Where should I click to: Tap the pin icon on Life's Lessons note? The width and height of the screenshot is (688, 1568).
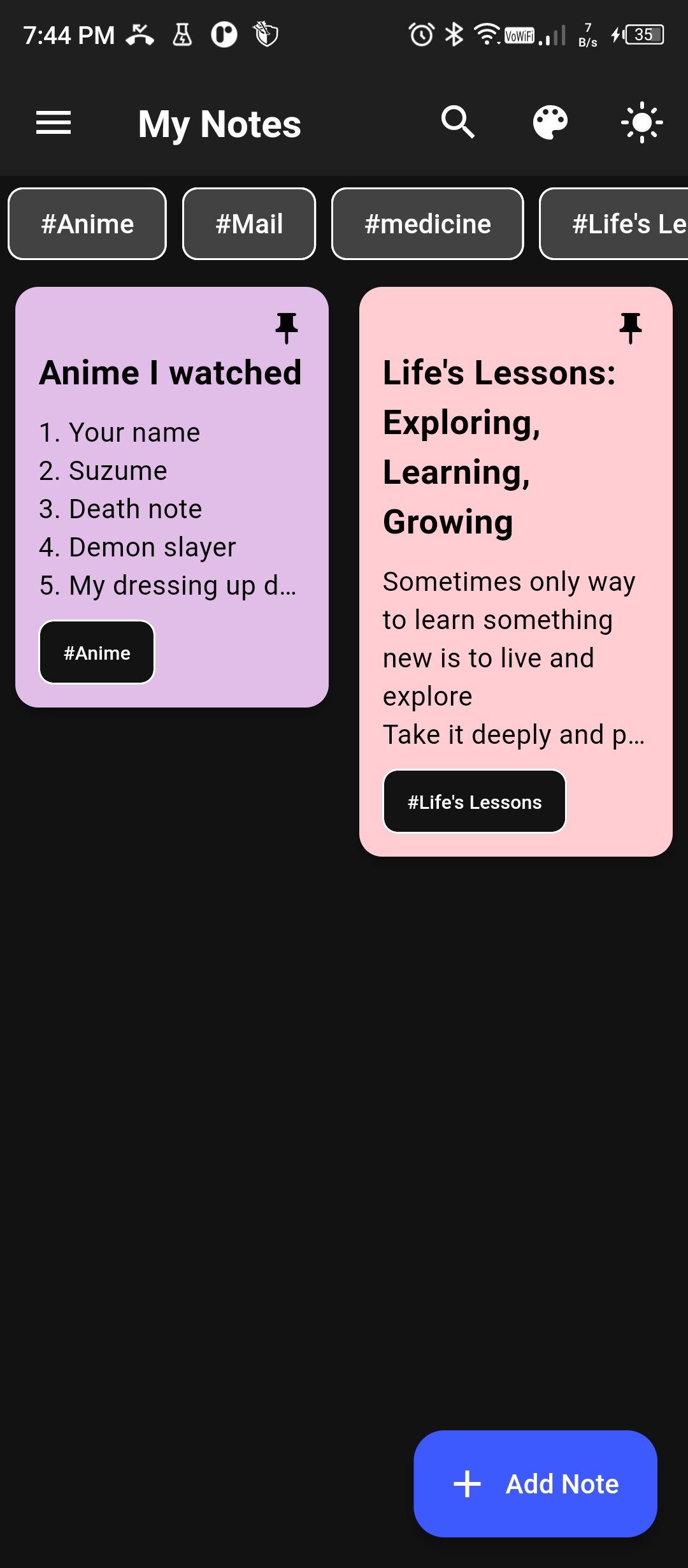point(631,328)
